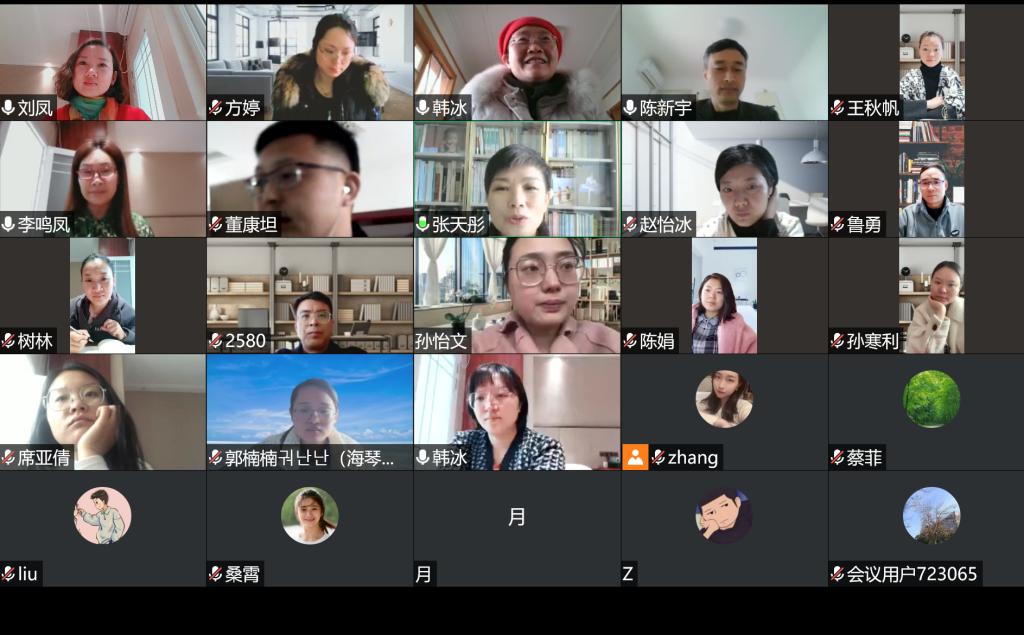Tap zhang's avatar tile

pos(724,400)
